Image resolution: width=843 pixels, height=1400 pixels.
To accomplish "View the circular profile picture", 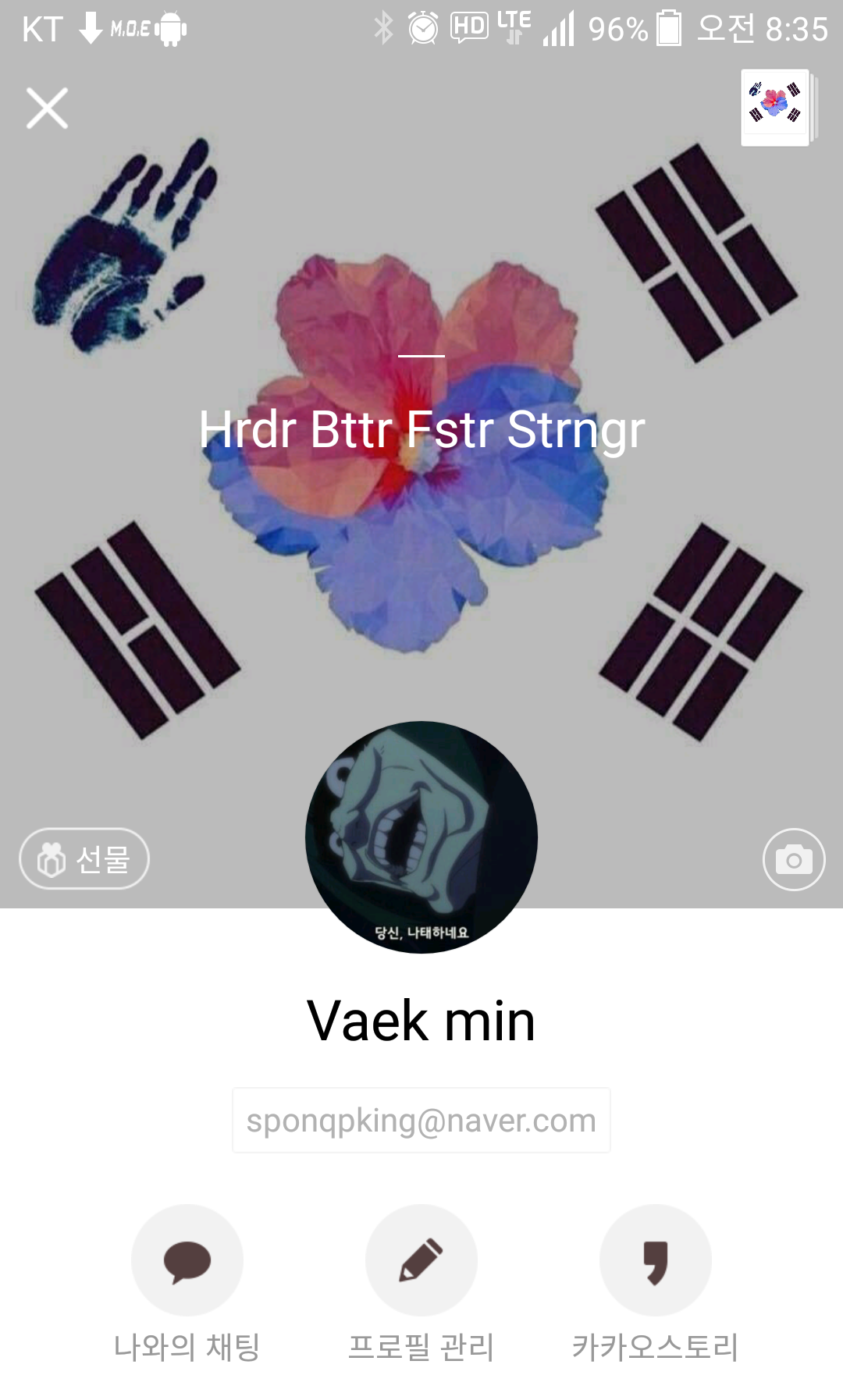I will pos(421,837).
